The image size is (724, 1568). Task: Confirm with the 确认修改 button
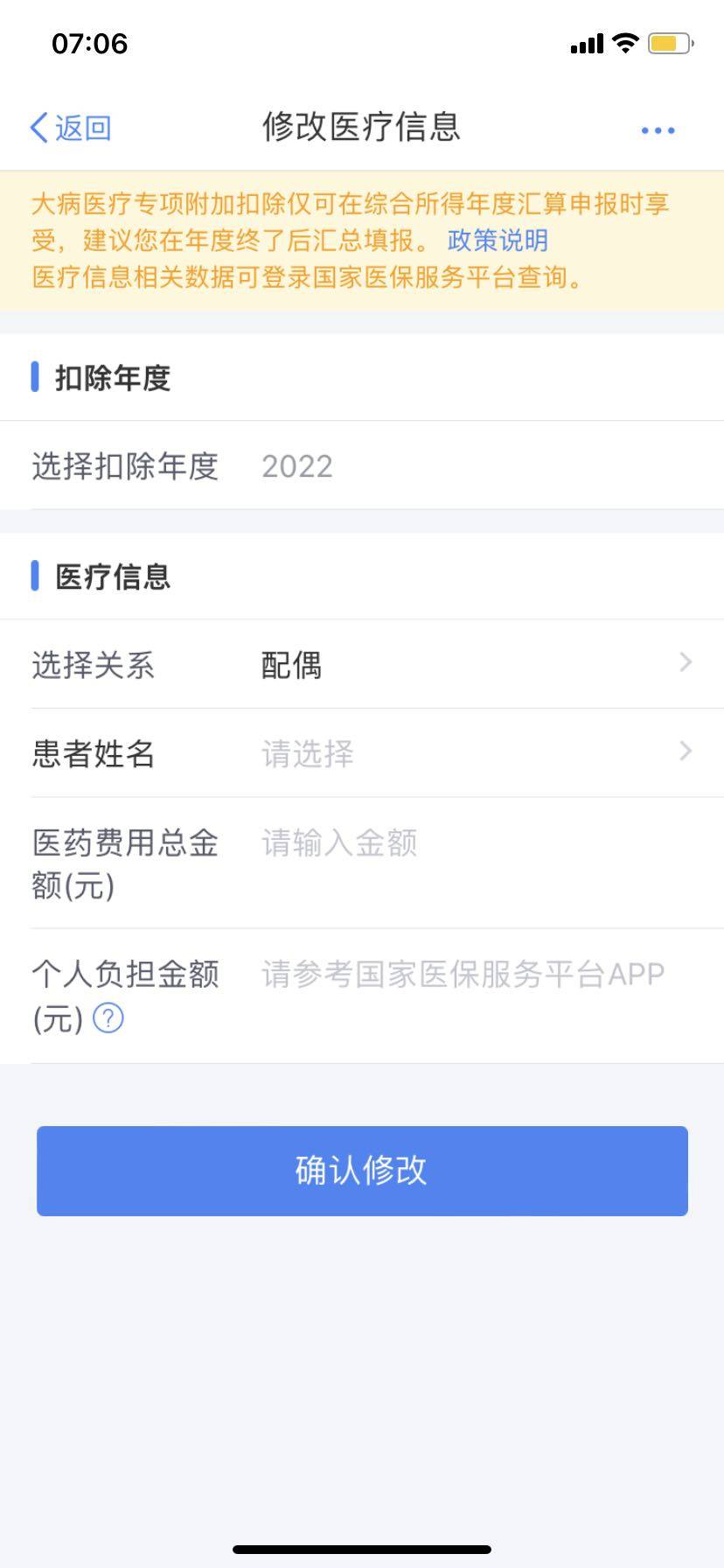pos(362,1171)
